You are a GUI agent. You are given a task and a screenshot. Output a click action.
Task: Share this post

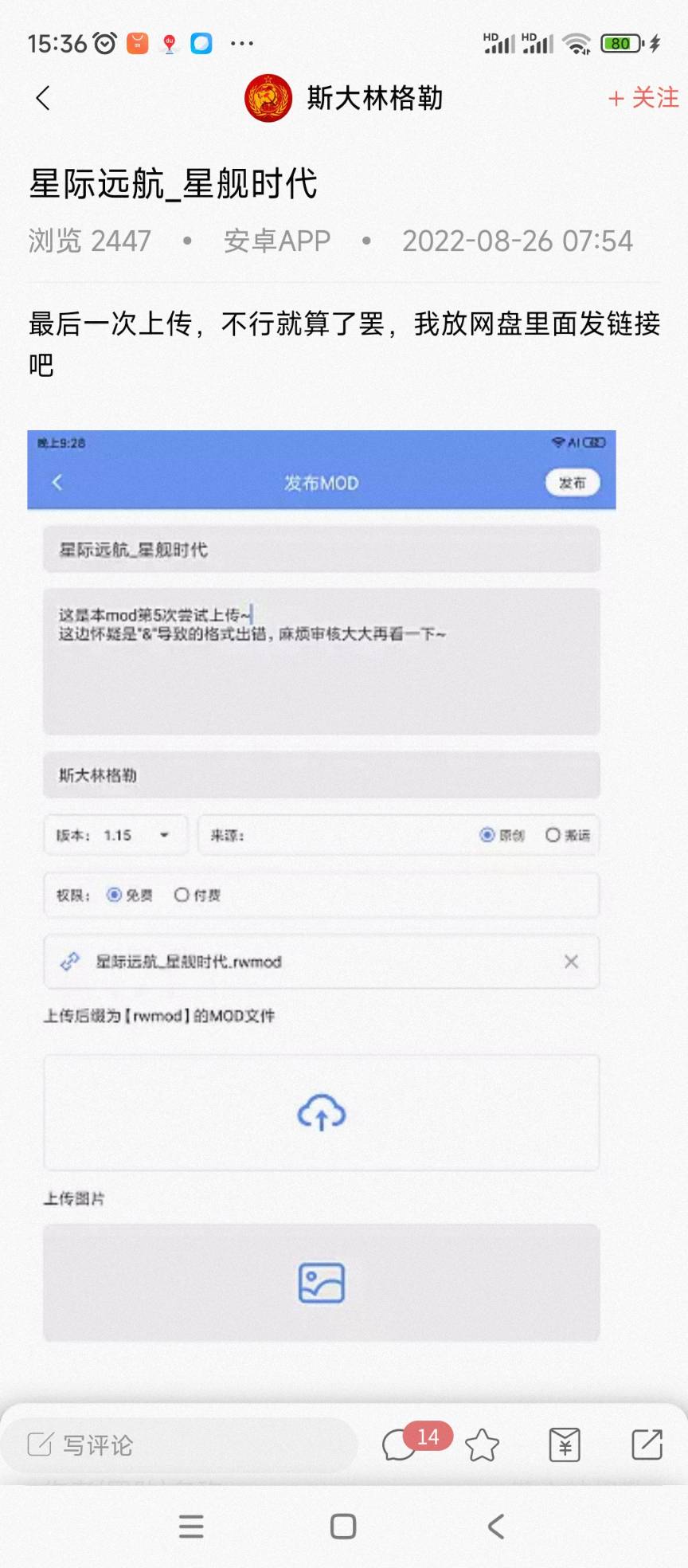pyautogui.click(x=647, y=1445)
